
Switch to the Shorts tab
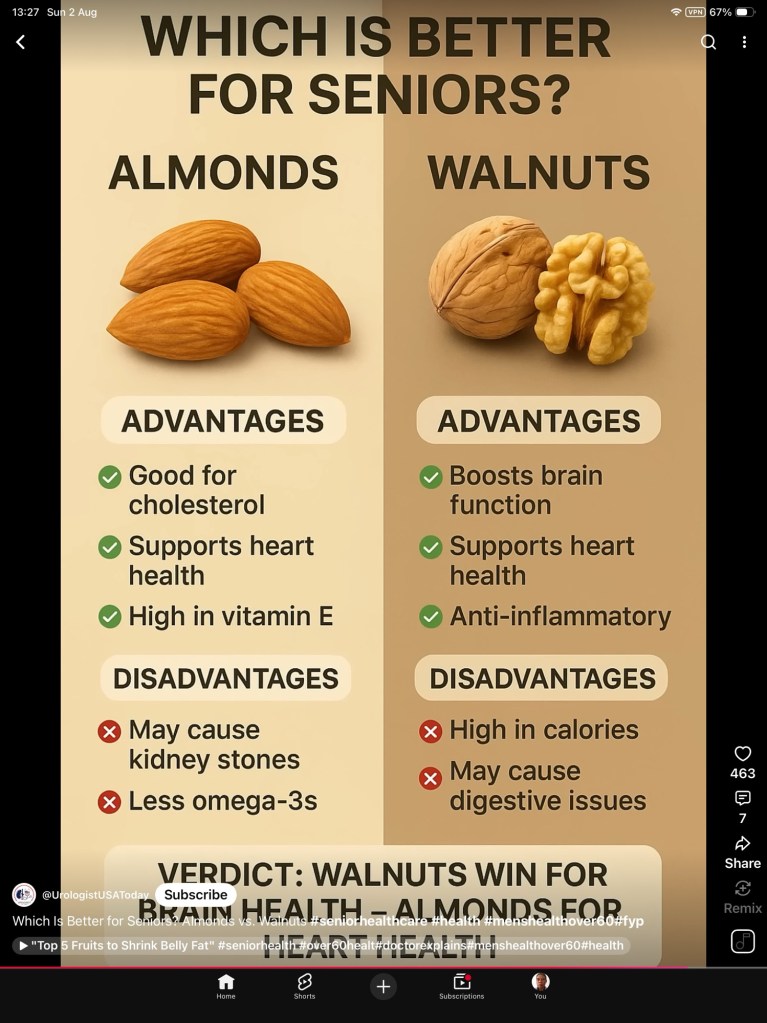pos(305,986)
